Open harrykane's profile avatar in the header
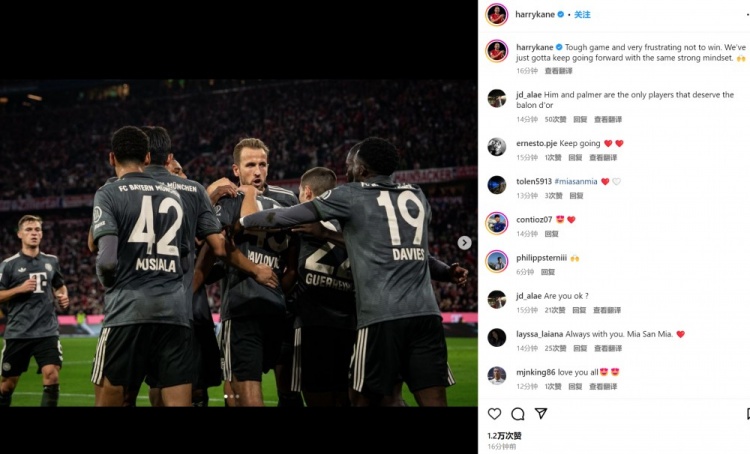The height and width of the screenshot is (454, 750). [496, 15]
